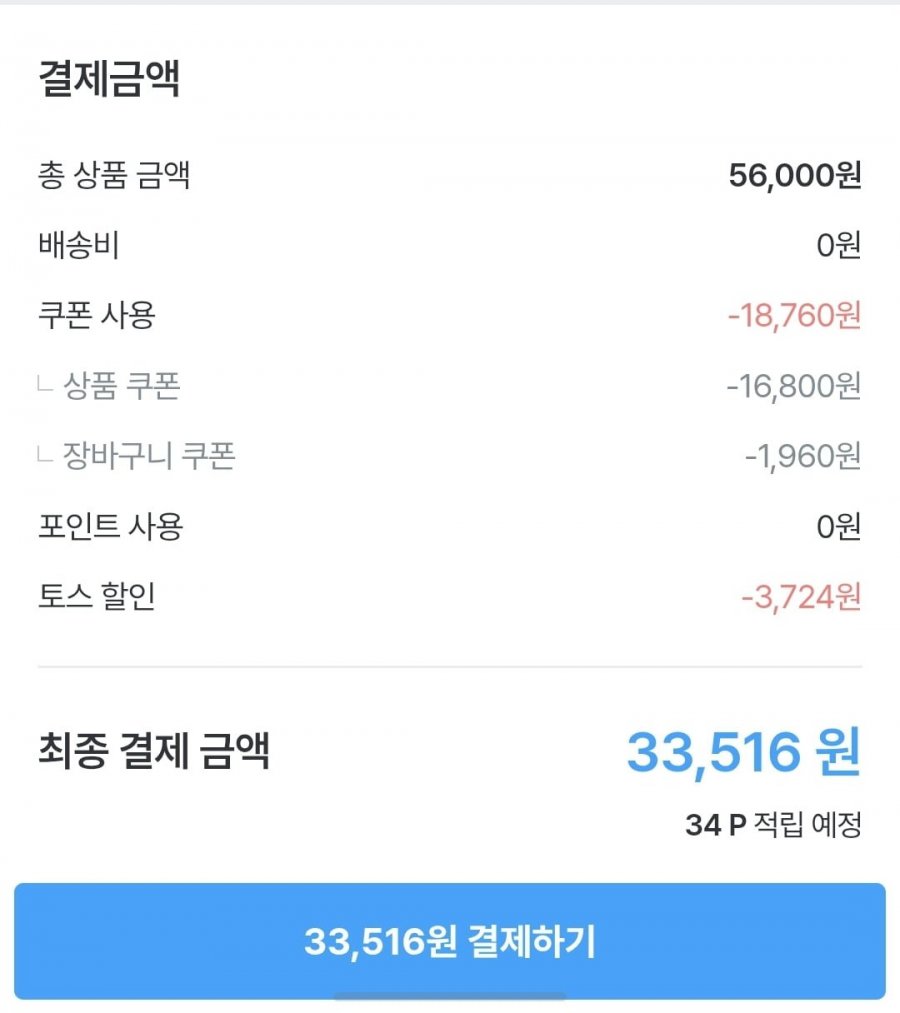900x1013 pixels.
Task: Tap the 33,516원 결제하기 button
Action: coord(450,941)
